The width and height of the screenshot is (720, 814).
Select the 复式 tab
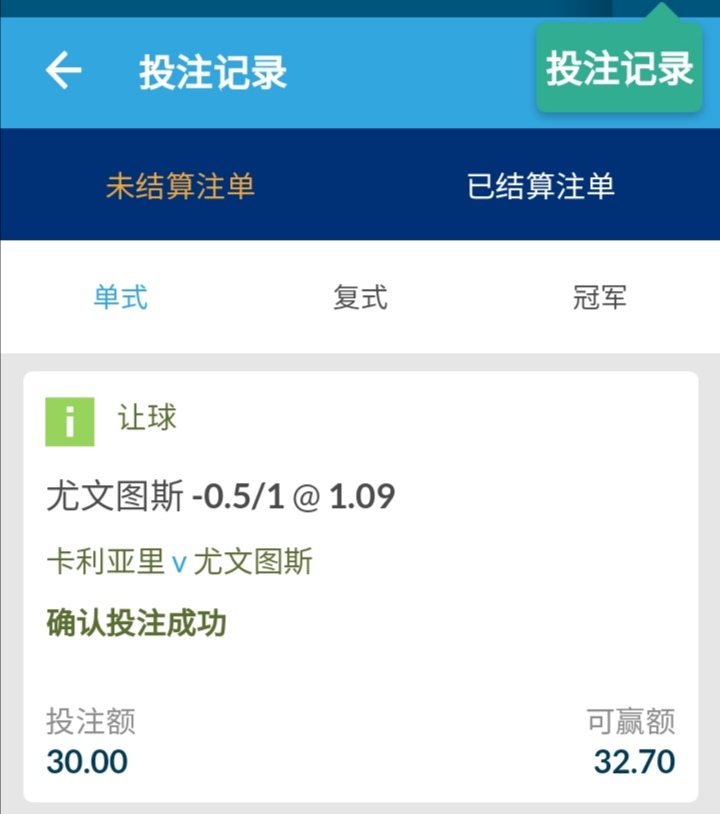pyautogui.click(x=360, y=297)
